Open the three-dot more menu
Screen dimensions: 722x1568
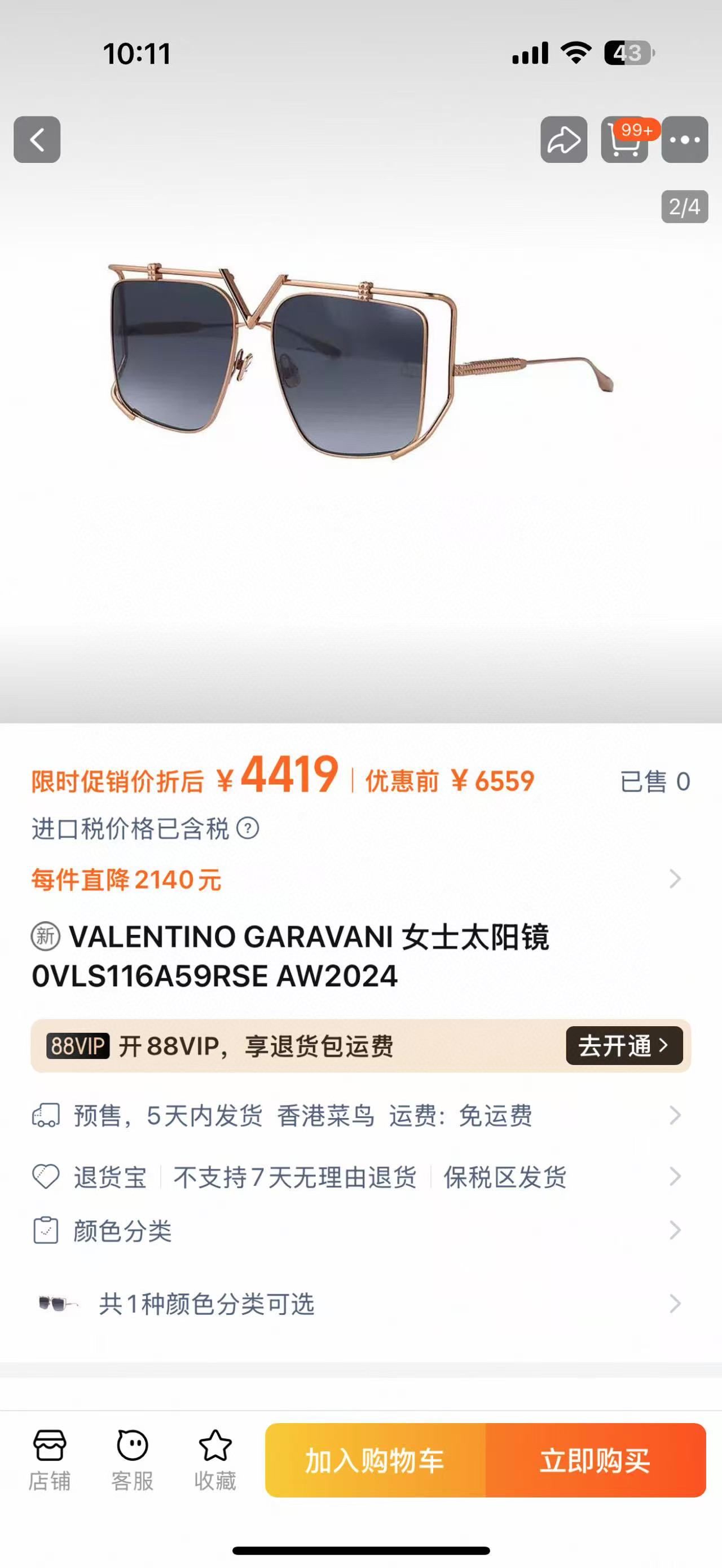(x=685, y=139)
